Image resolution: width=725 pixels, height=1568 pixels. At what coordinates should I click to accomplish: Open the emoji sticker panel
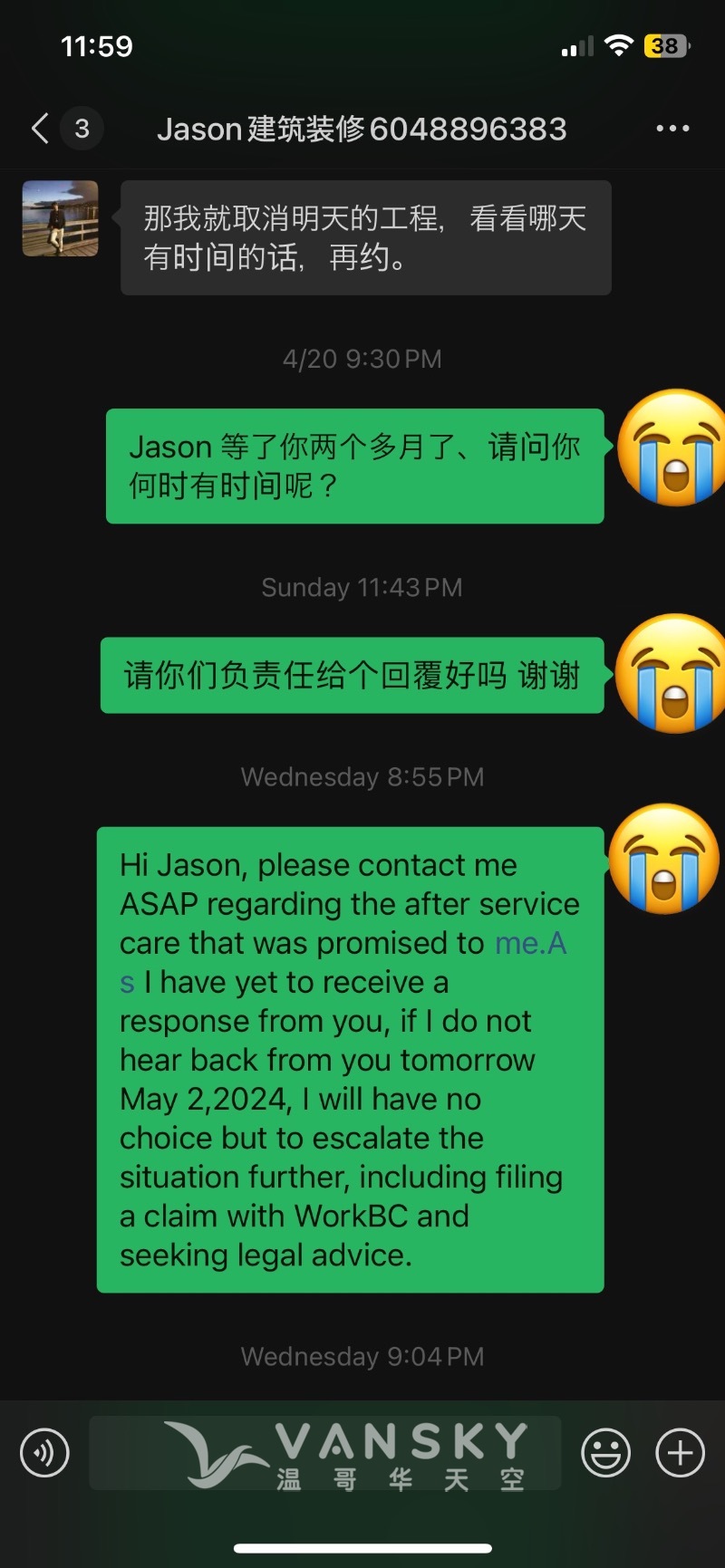(x=605, y=1452)
